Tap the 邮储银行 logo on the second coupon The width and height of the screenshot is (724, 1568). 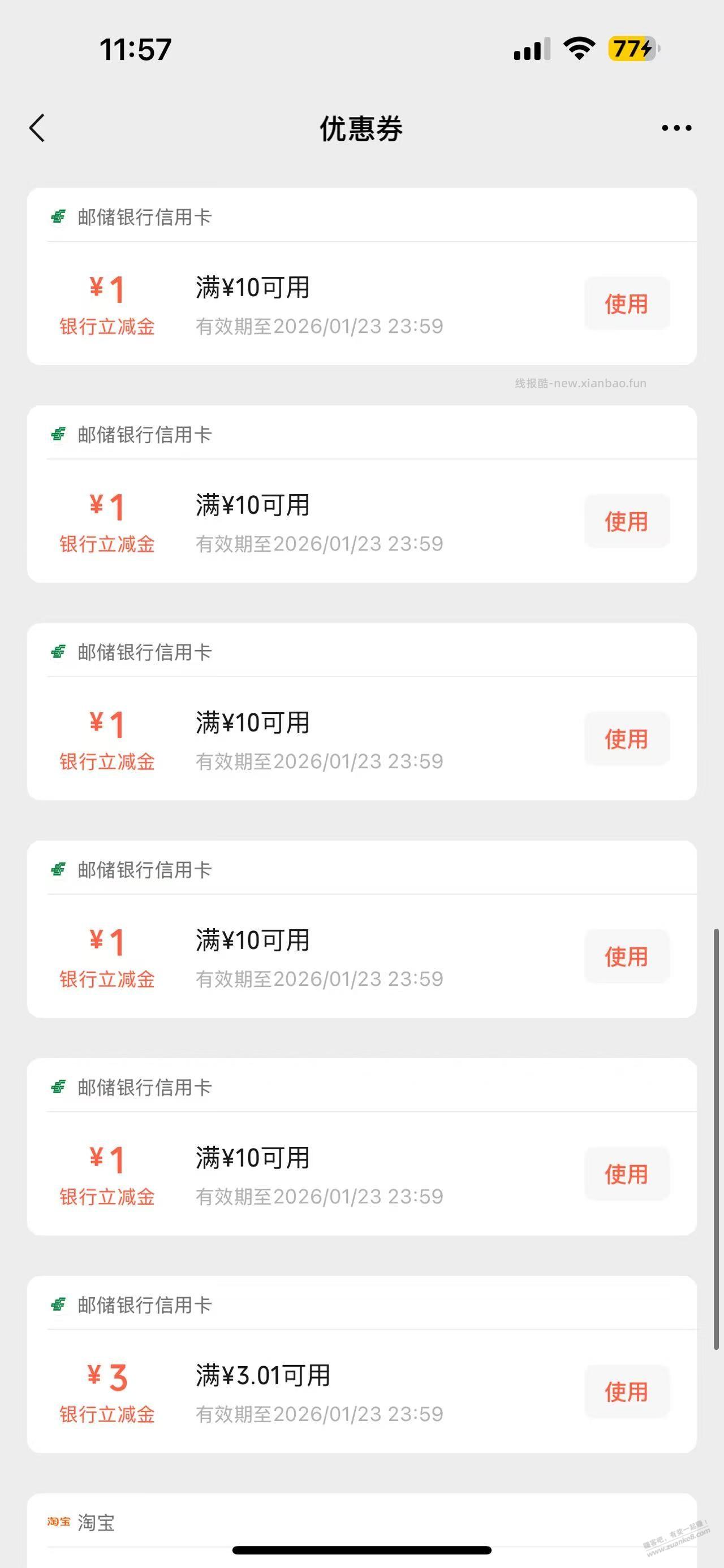coord(58,434)
